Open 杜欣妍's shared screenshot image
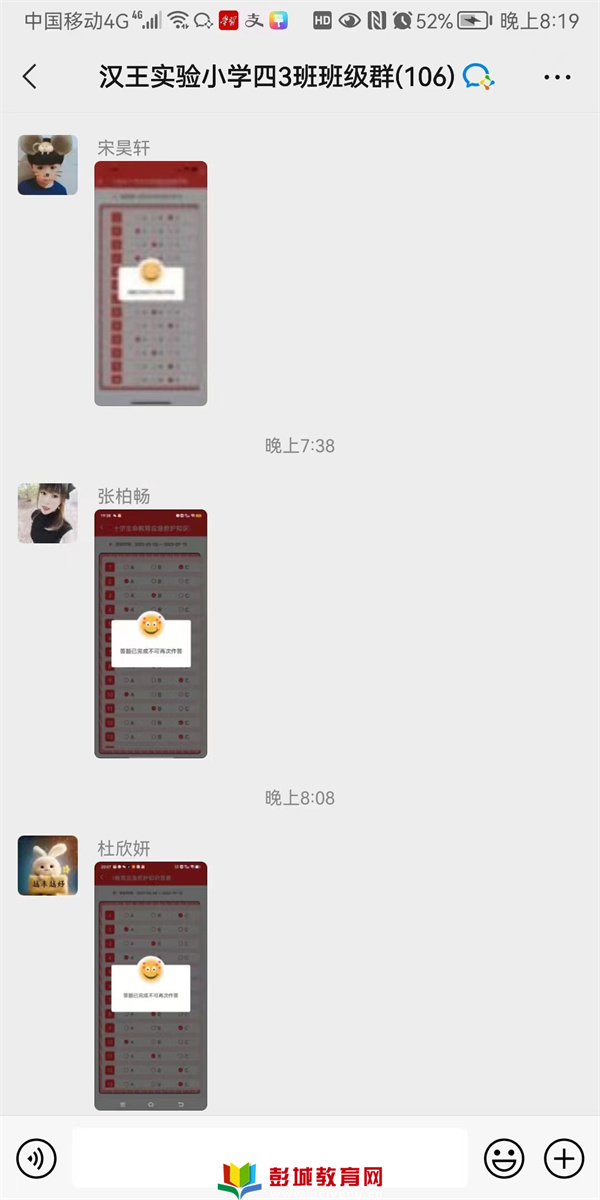Screen dimensions: 600x1200 (150, 985)
